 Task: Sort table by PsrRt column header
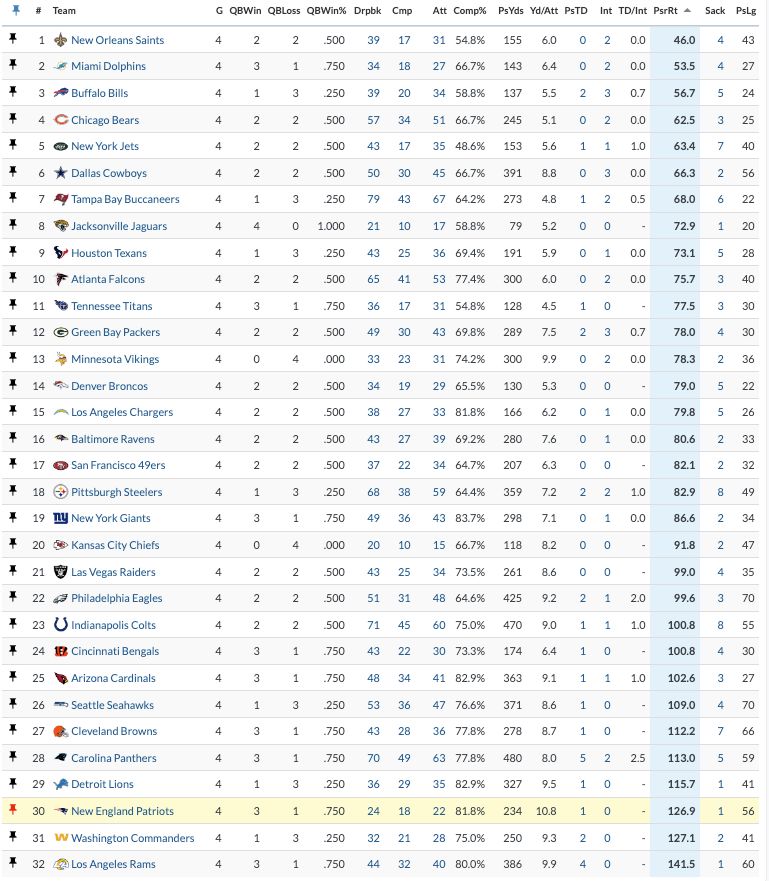pos(665,11)
